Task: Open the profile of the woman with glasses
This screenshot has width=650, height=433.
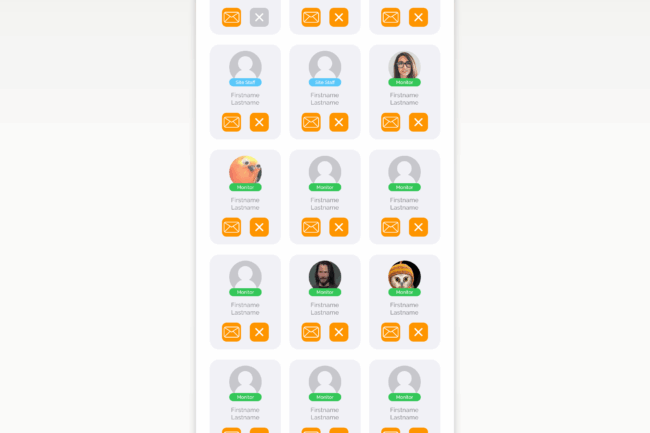Action: tap(404, 67)
